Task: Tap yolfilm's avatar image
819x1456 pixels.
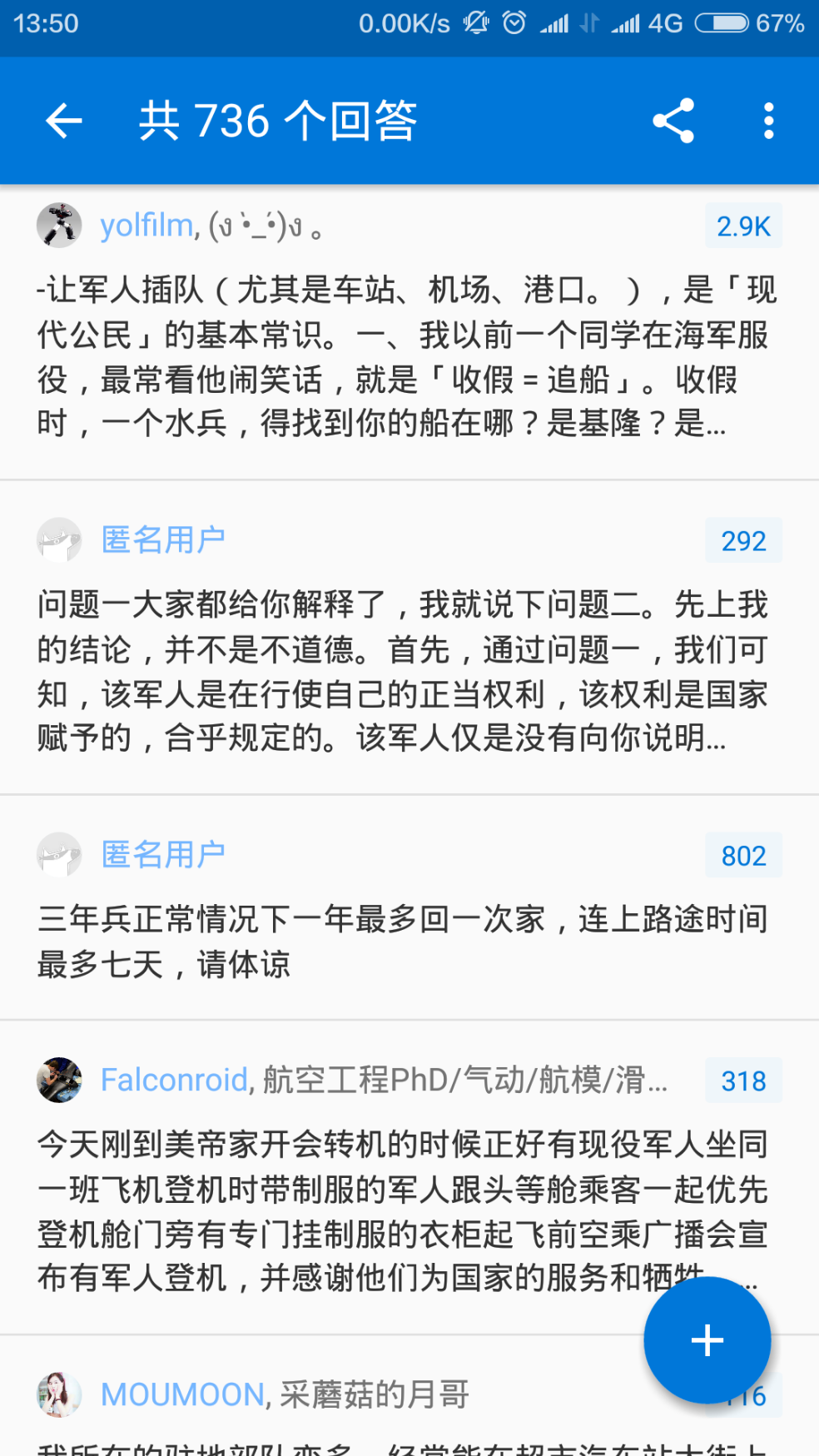Action: tap(58, 224)
